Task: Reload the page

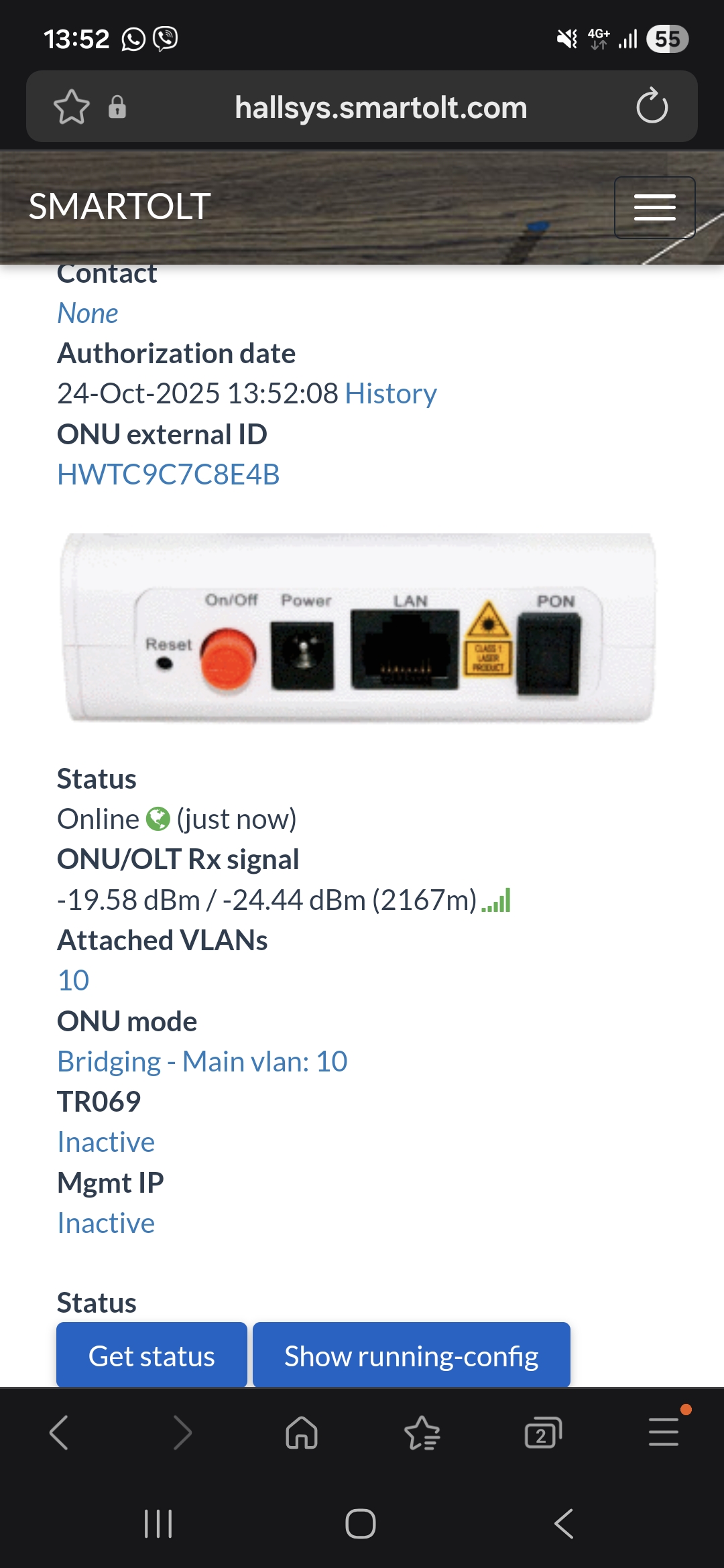Action: (652, 107)
